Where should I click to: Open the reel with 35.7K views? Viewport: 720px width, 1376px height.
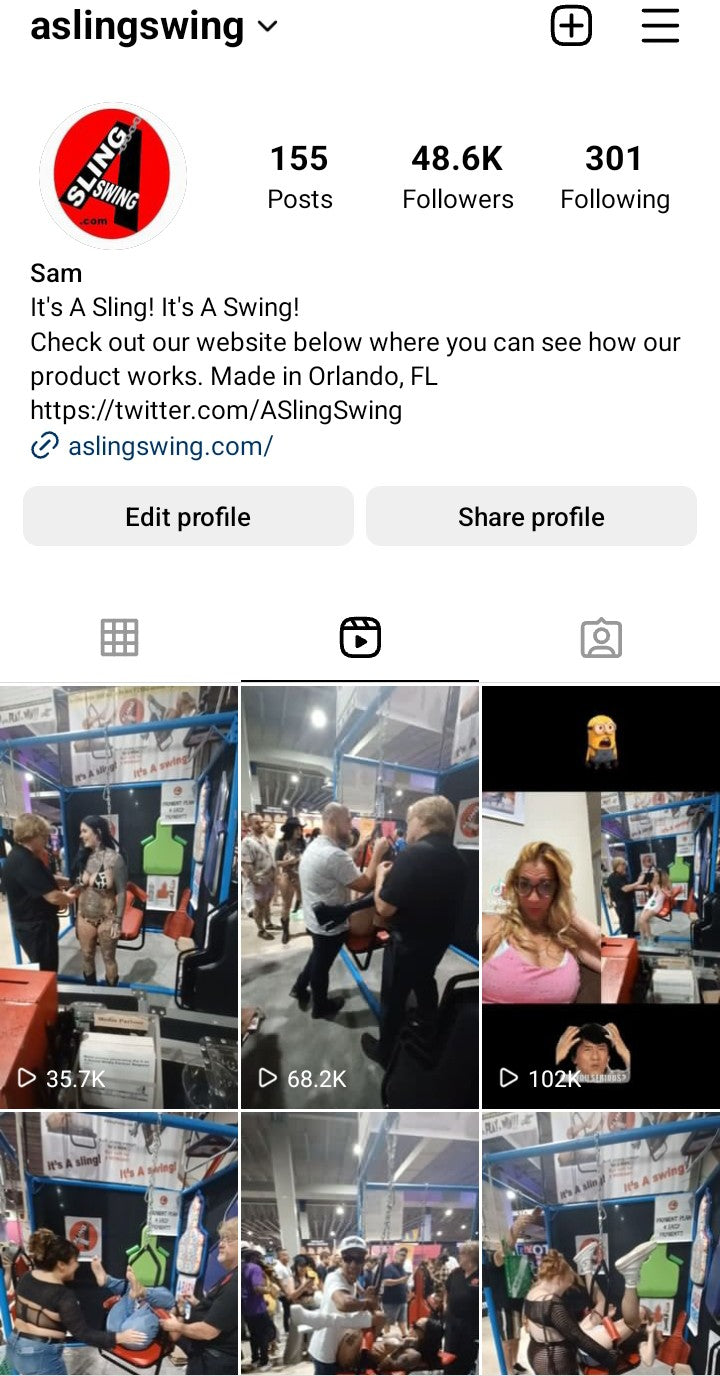pos(119,896)
